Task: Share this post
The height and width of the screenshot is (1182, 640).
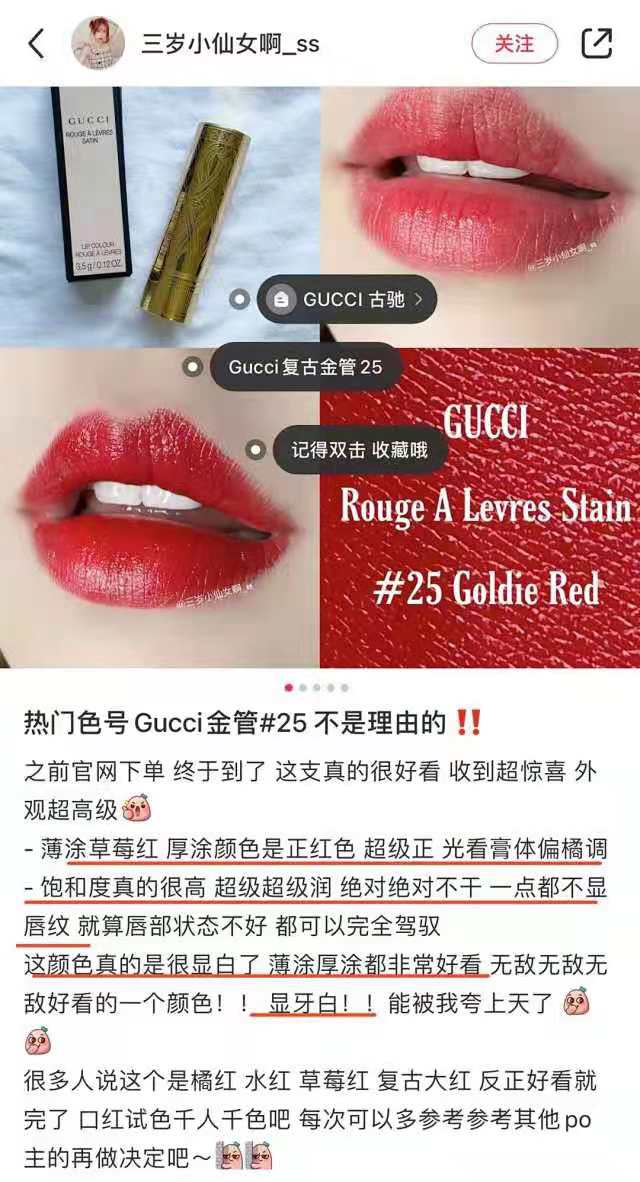Action: click(x=597, y=44)
